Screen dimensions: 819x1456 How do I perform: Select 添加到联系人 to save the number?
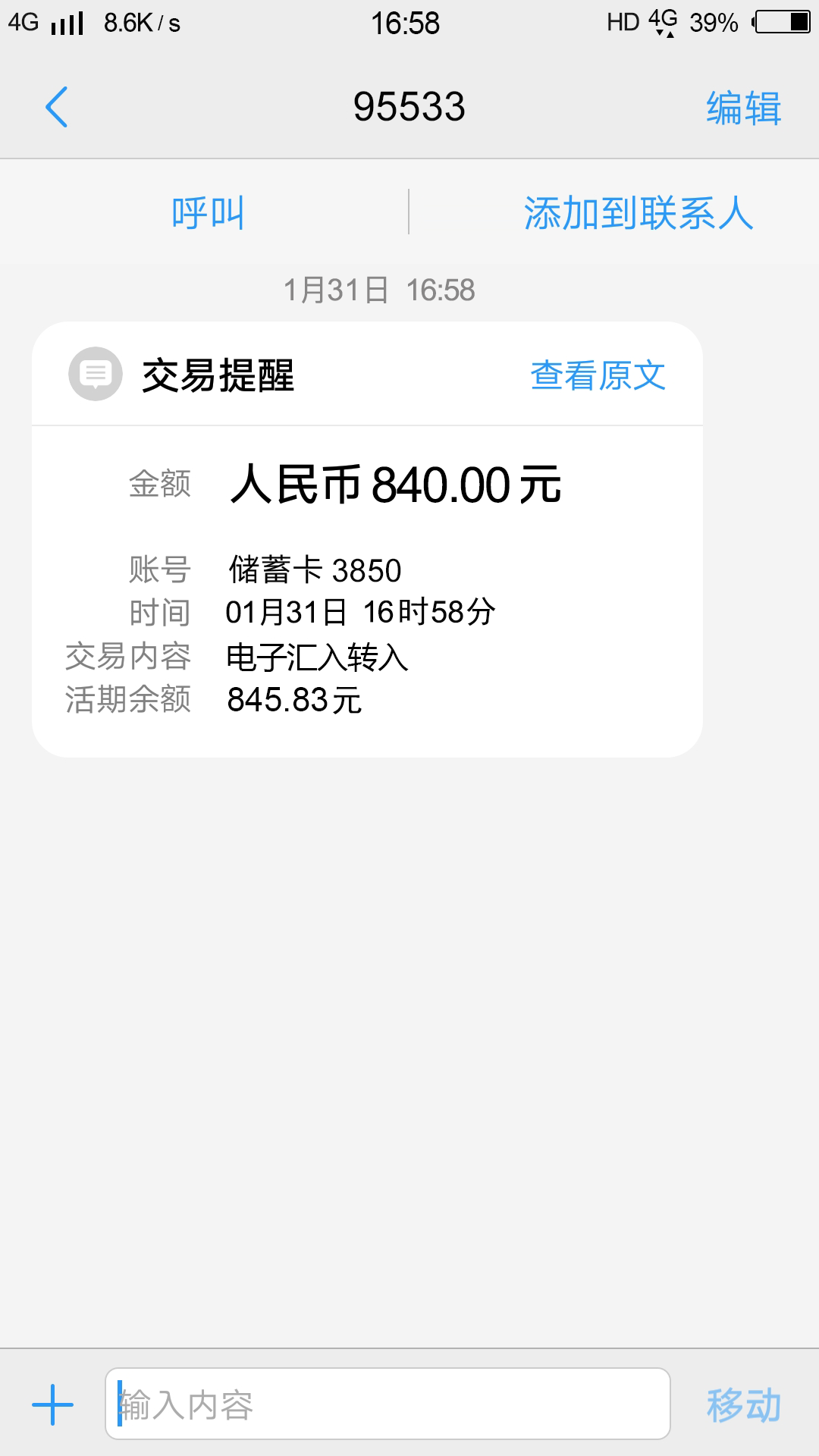click(639, 212)
